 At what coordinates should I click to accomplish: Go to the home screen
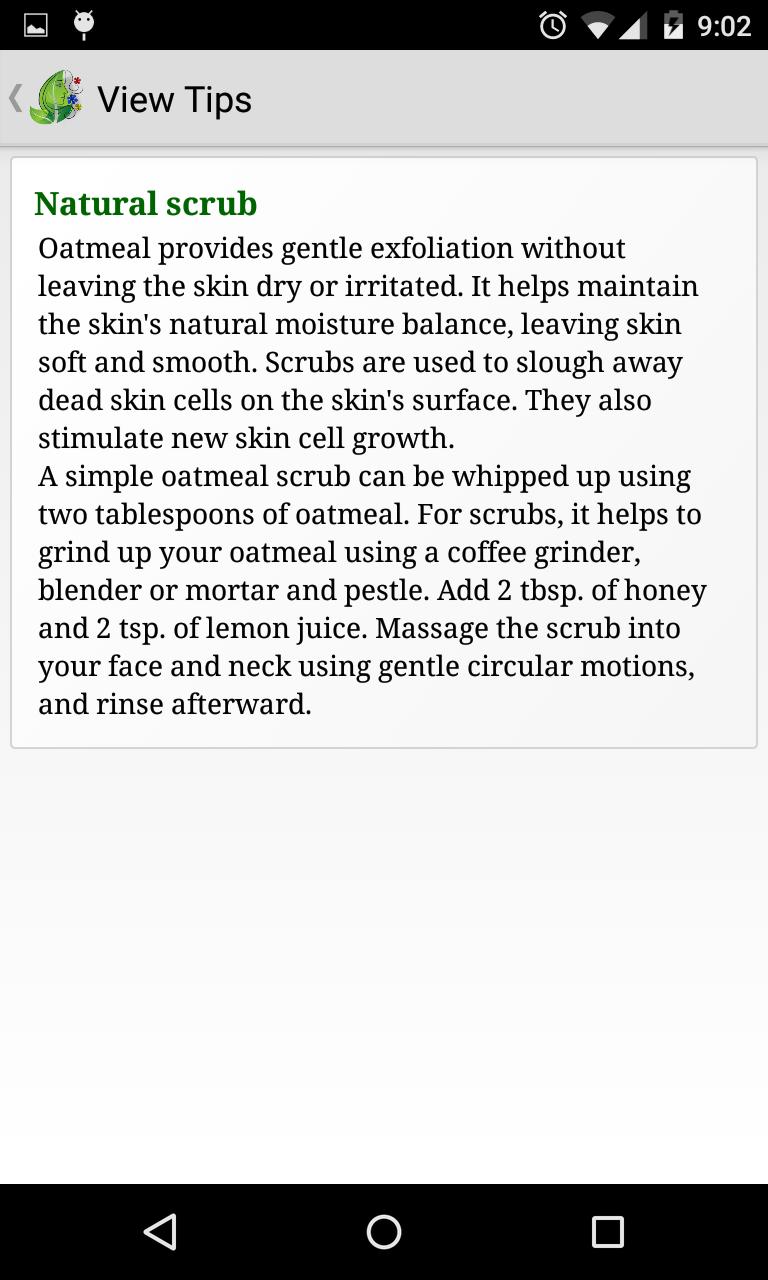(x=384, y=1231)
